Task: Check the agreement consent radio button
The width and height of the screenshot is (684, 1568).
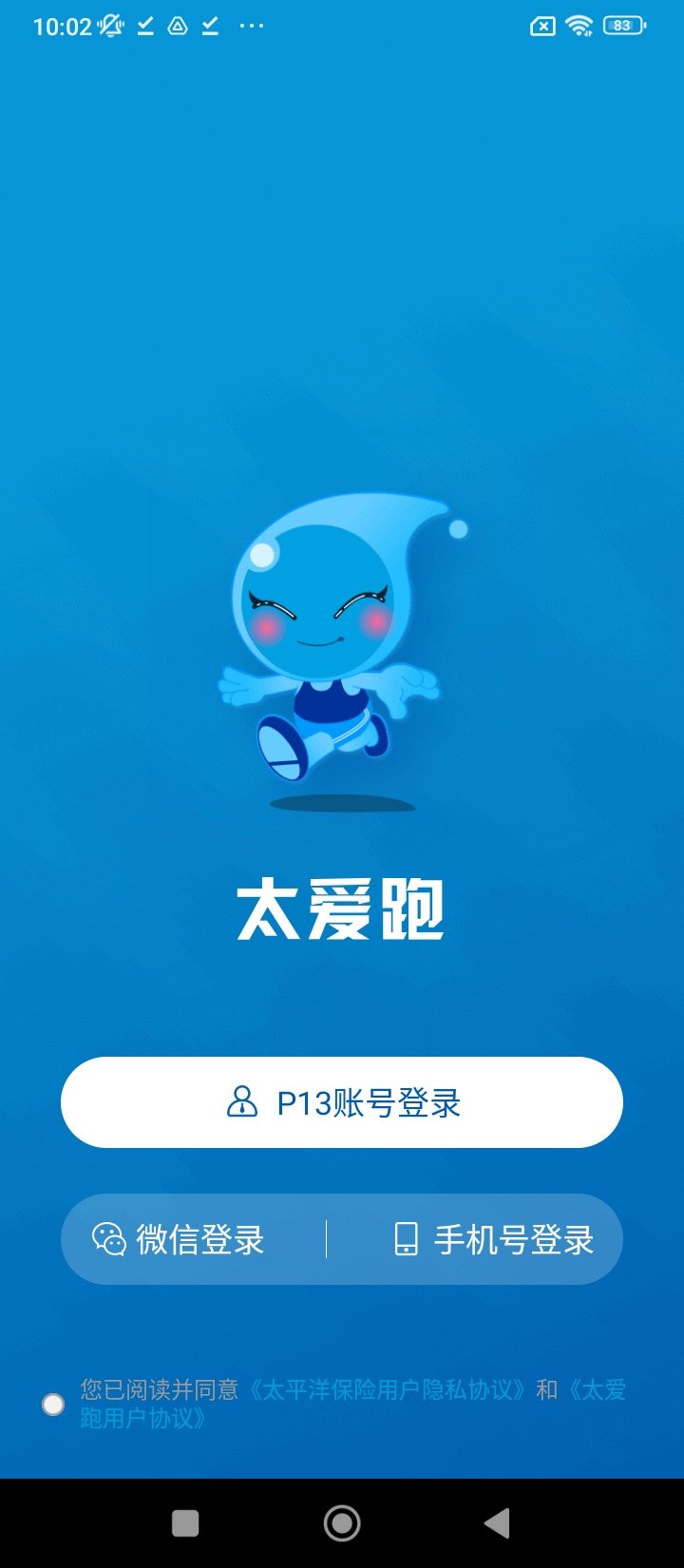Action: click(54, 1405)
